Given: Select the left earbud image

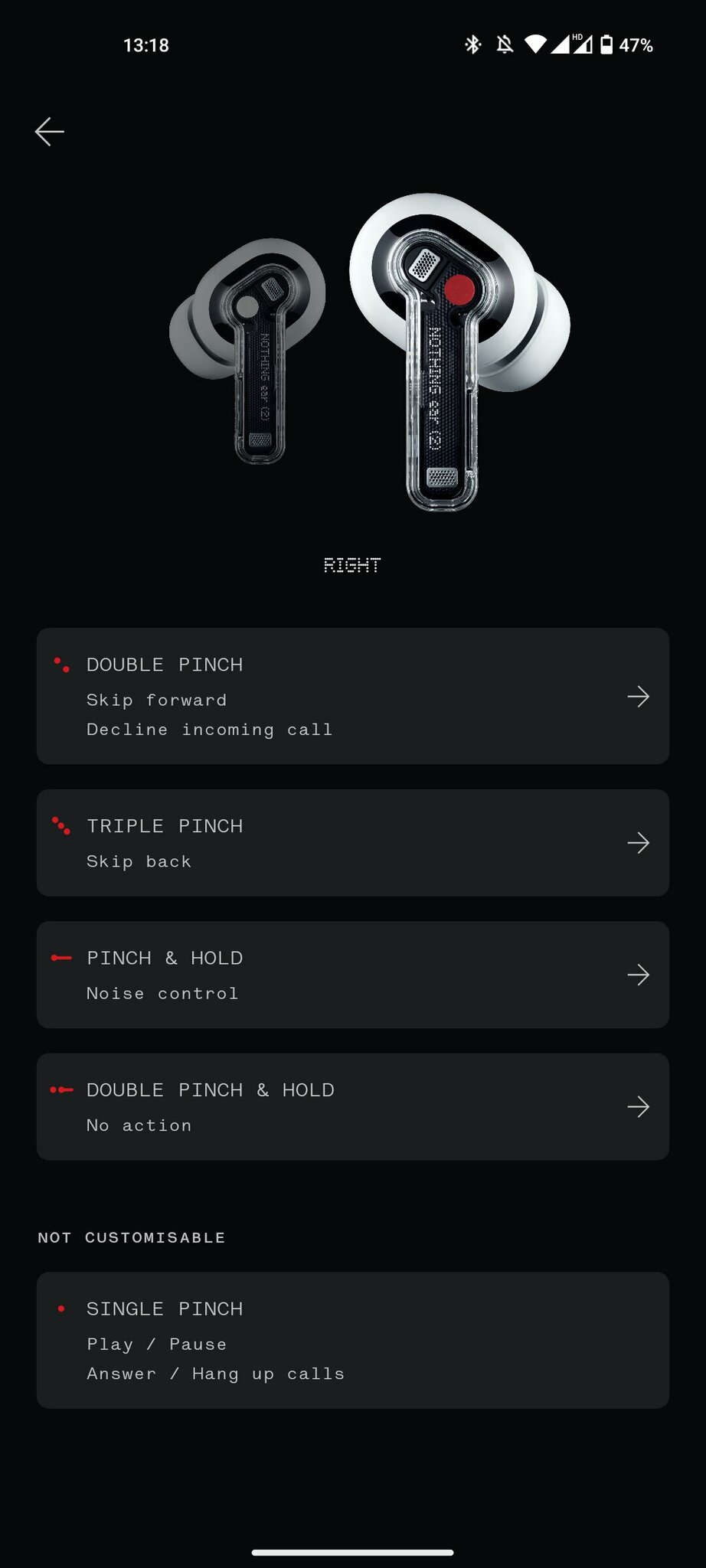Looking at the screenshot, I should click(249, 348).
